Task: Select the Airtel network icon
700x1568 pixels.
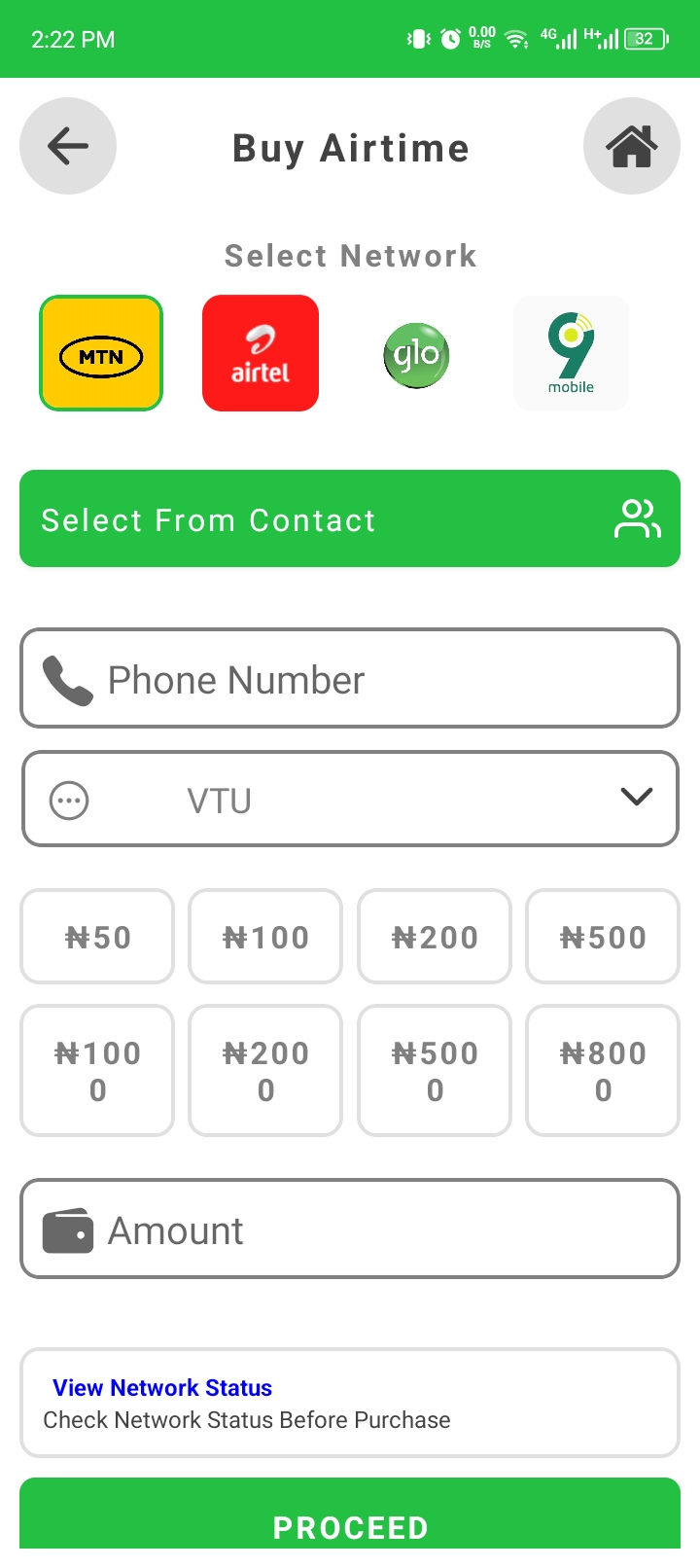Action: click(x=260, y=352)
